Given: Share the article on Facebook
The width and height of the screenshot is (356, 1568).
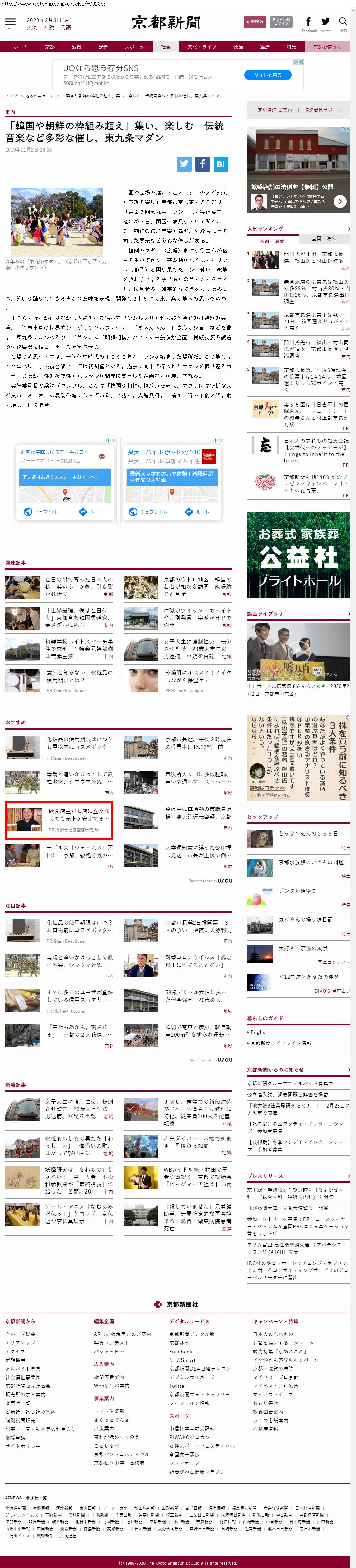Looking at the screenshot, I should (203, 164).
